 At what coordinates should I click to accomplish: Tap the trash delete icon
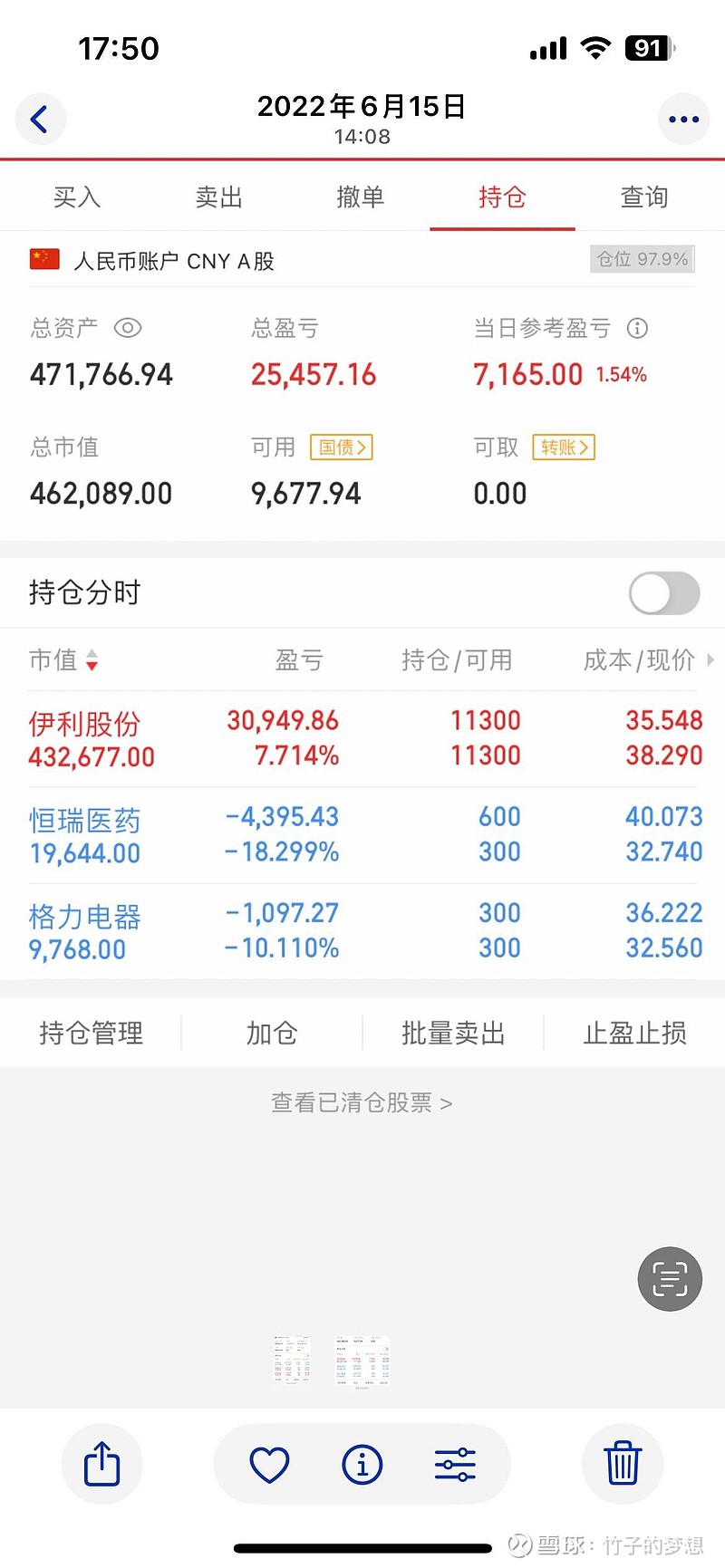click(622, 1464)
